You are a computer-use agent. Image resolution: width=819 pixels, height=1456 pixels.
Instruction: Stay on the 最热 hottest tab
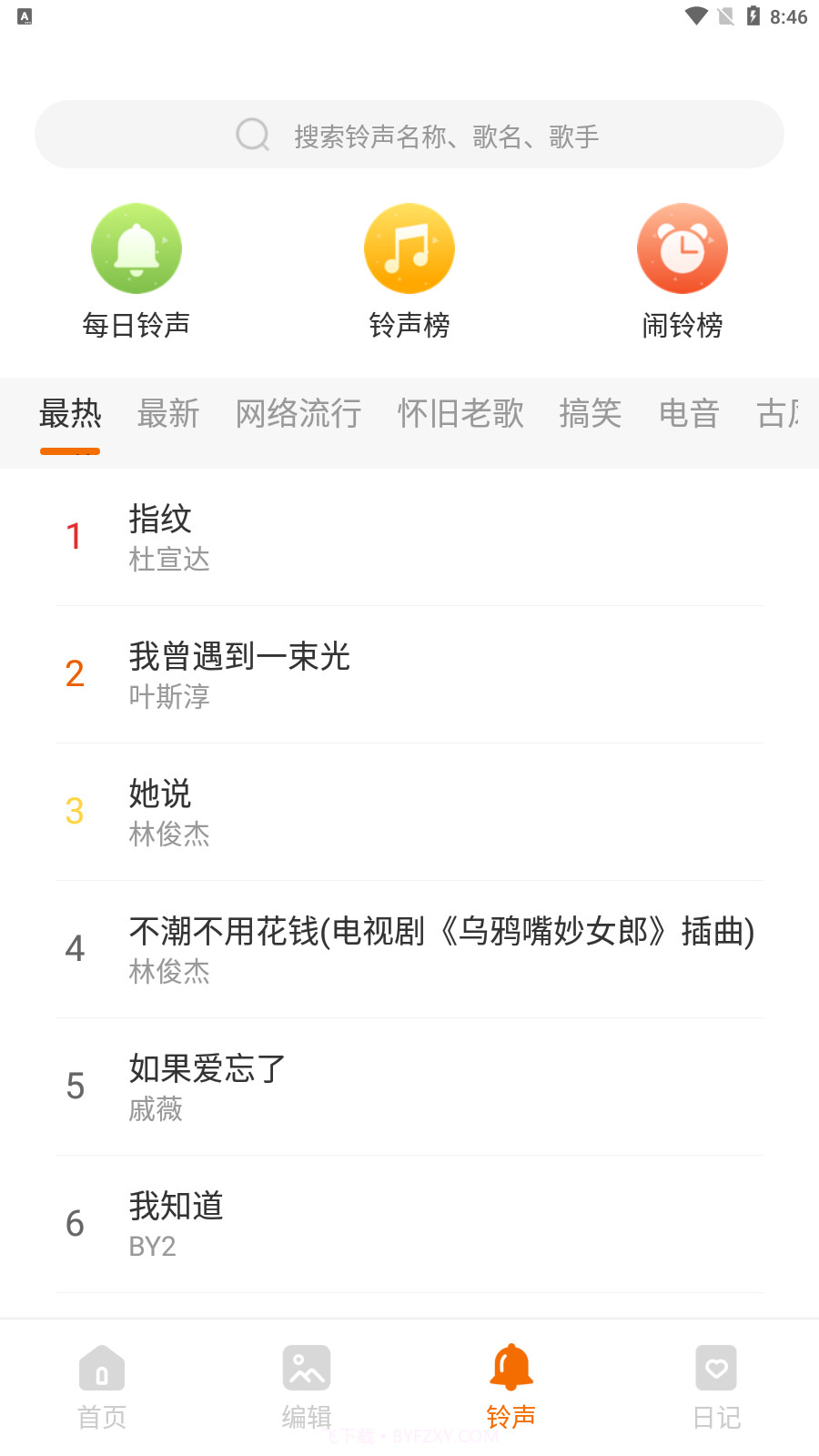70,414
